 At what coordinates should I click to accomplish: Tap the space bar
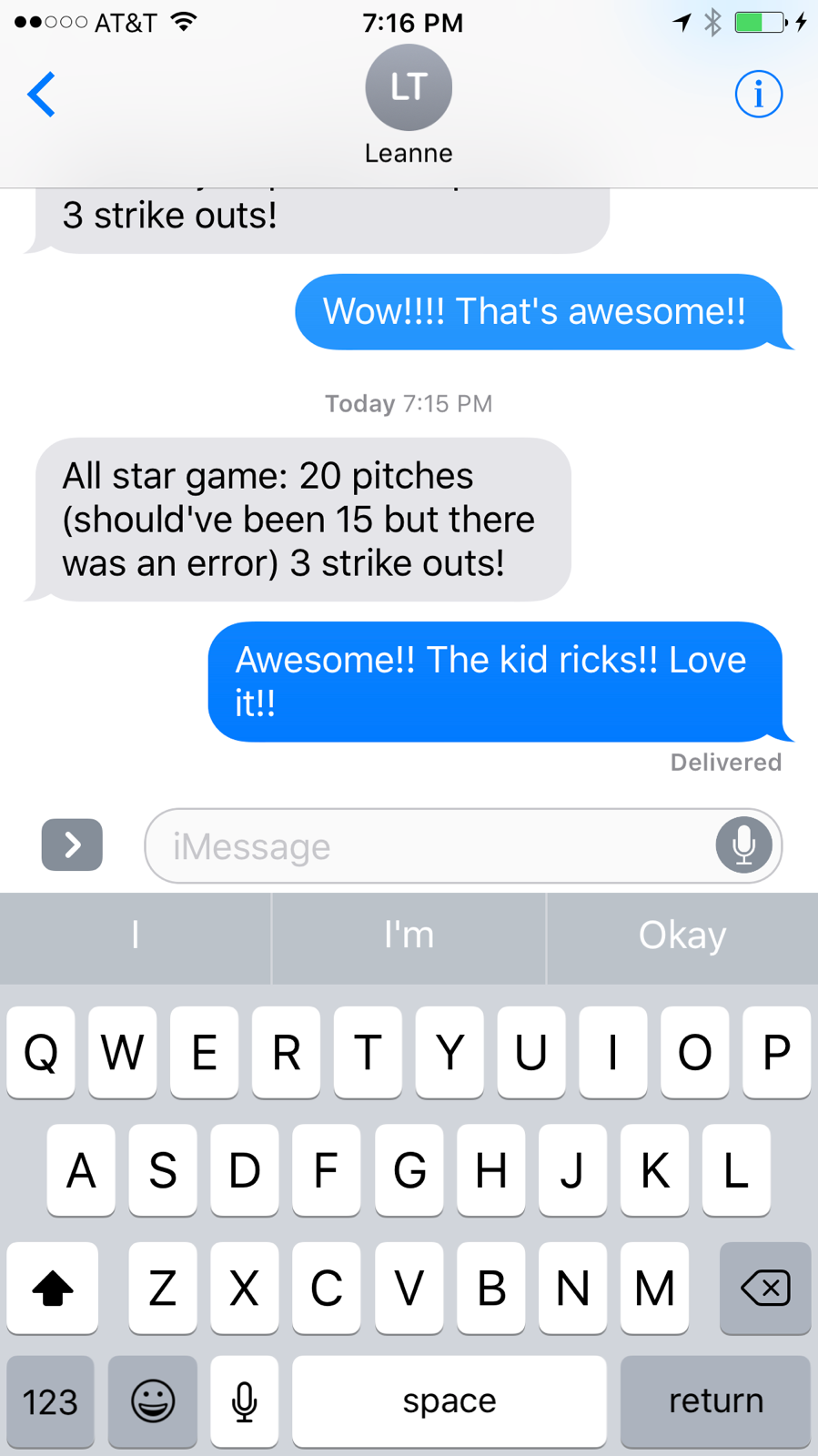449,1401
